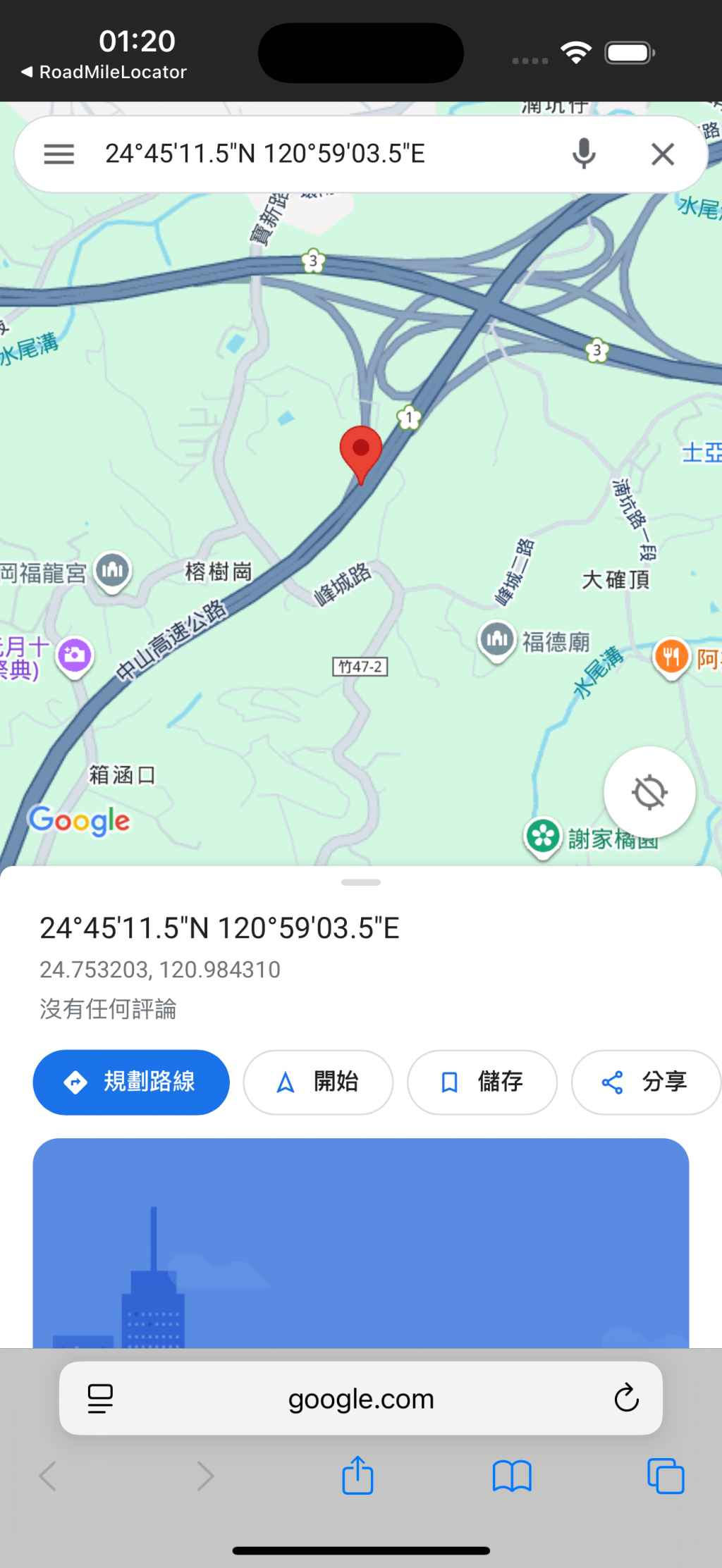Open Safari bookmarks

tap(512, 1475)
